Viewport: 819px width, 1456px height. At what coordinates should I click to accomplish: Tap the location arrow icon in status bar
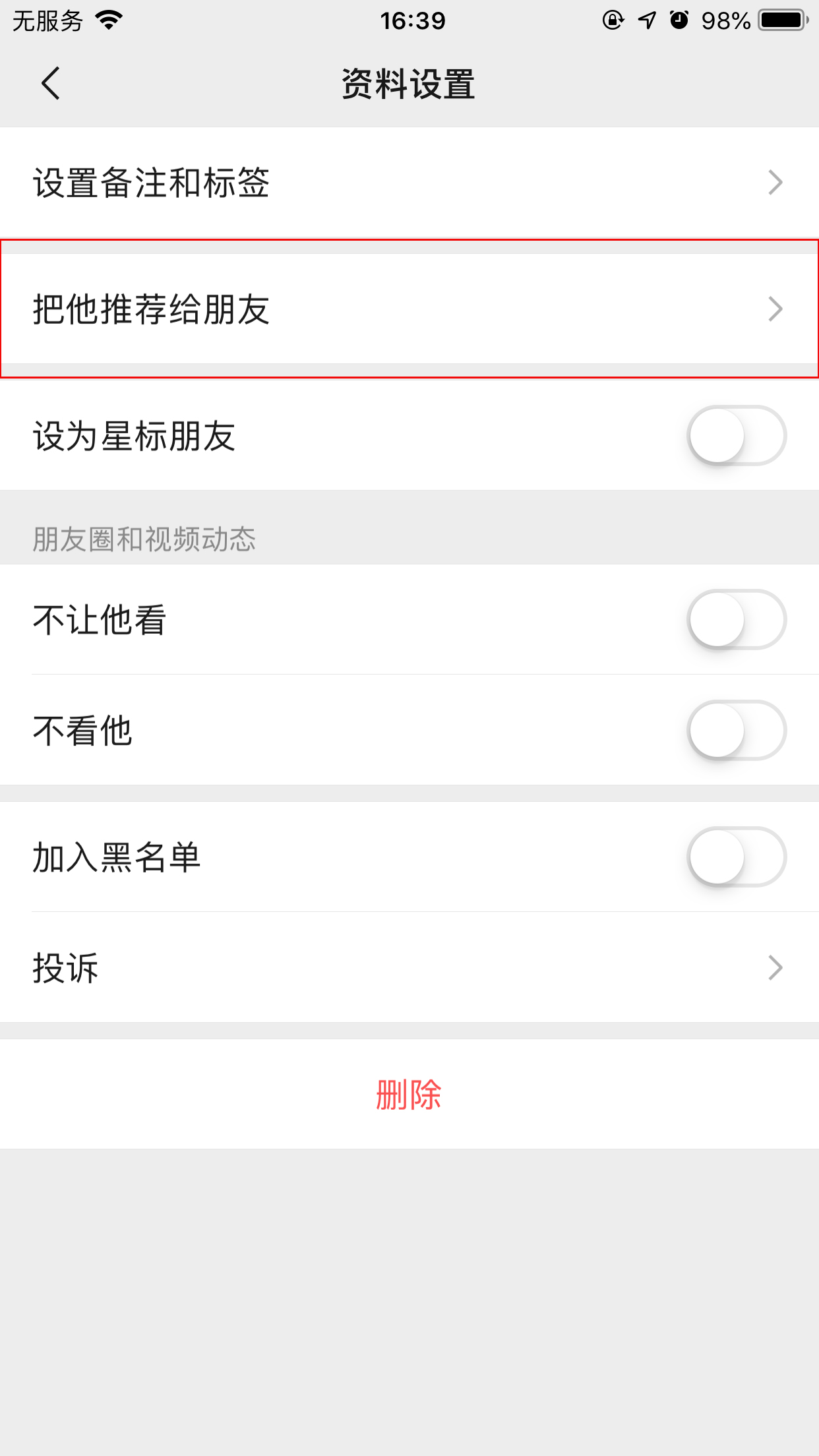646,20
